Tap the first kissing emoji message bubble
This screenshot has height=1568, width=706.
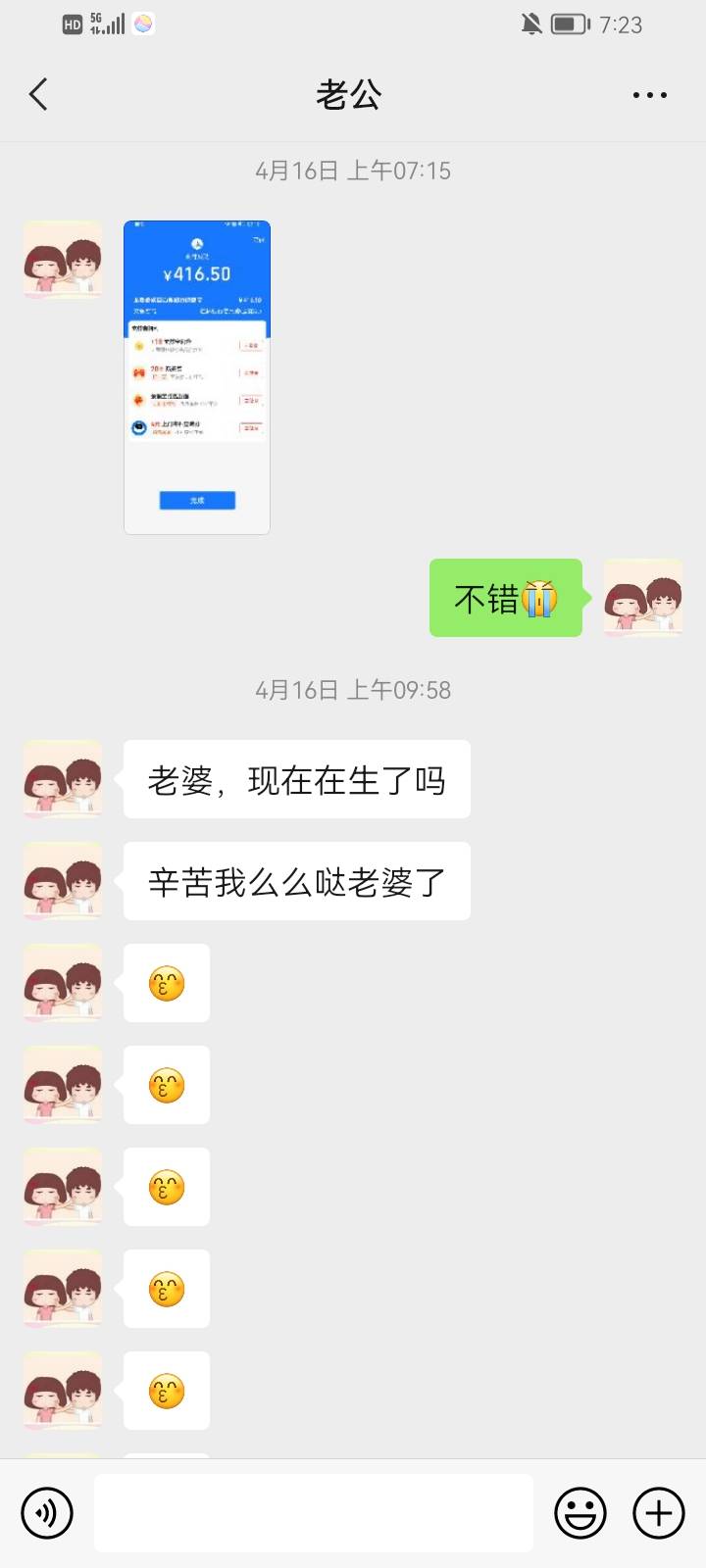(166, 983)
